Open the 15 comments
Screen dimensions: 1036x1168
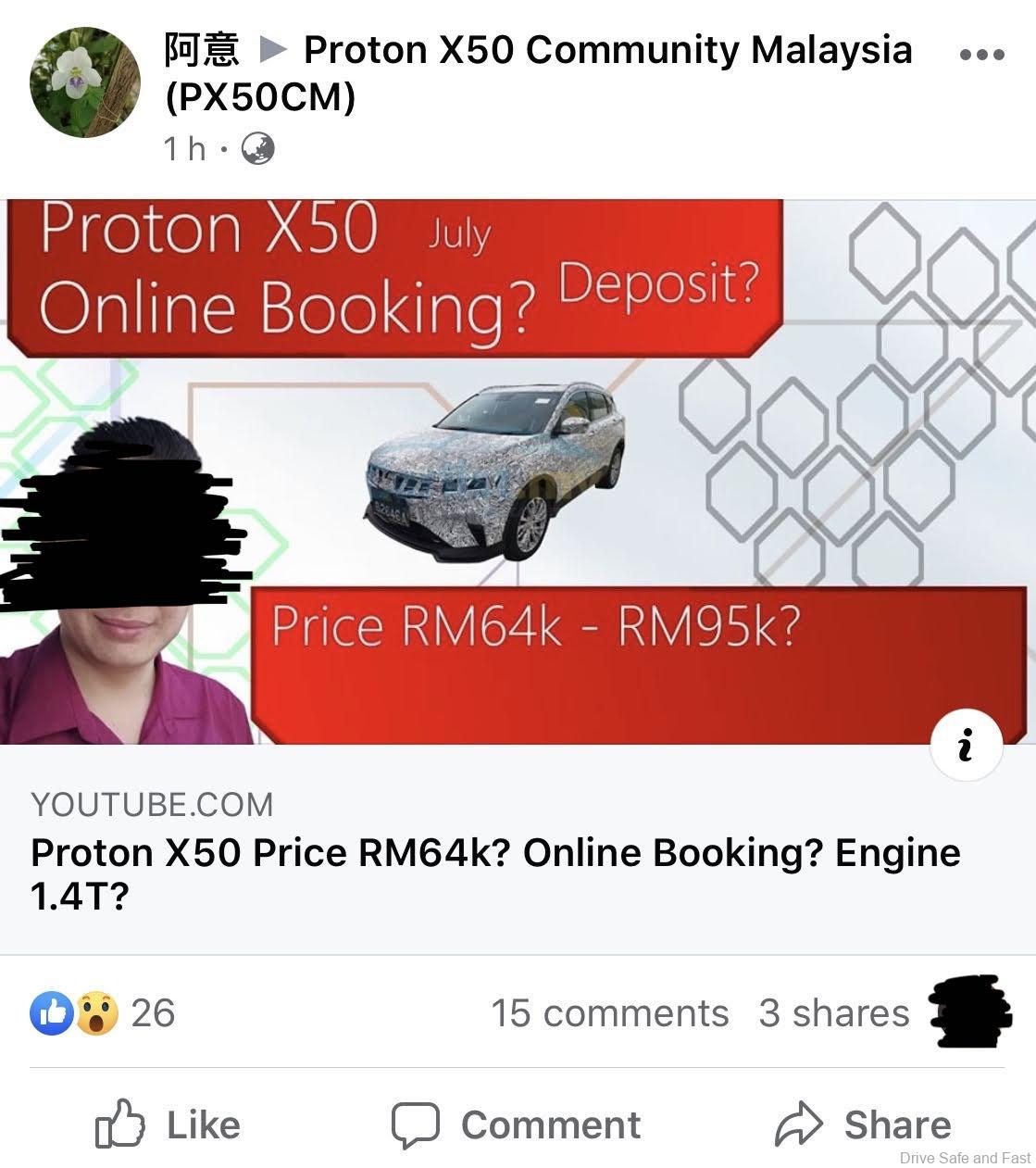click(x=609, y=1013)
